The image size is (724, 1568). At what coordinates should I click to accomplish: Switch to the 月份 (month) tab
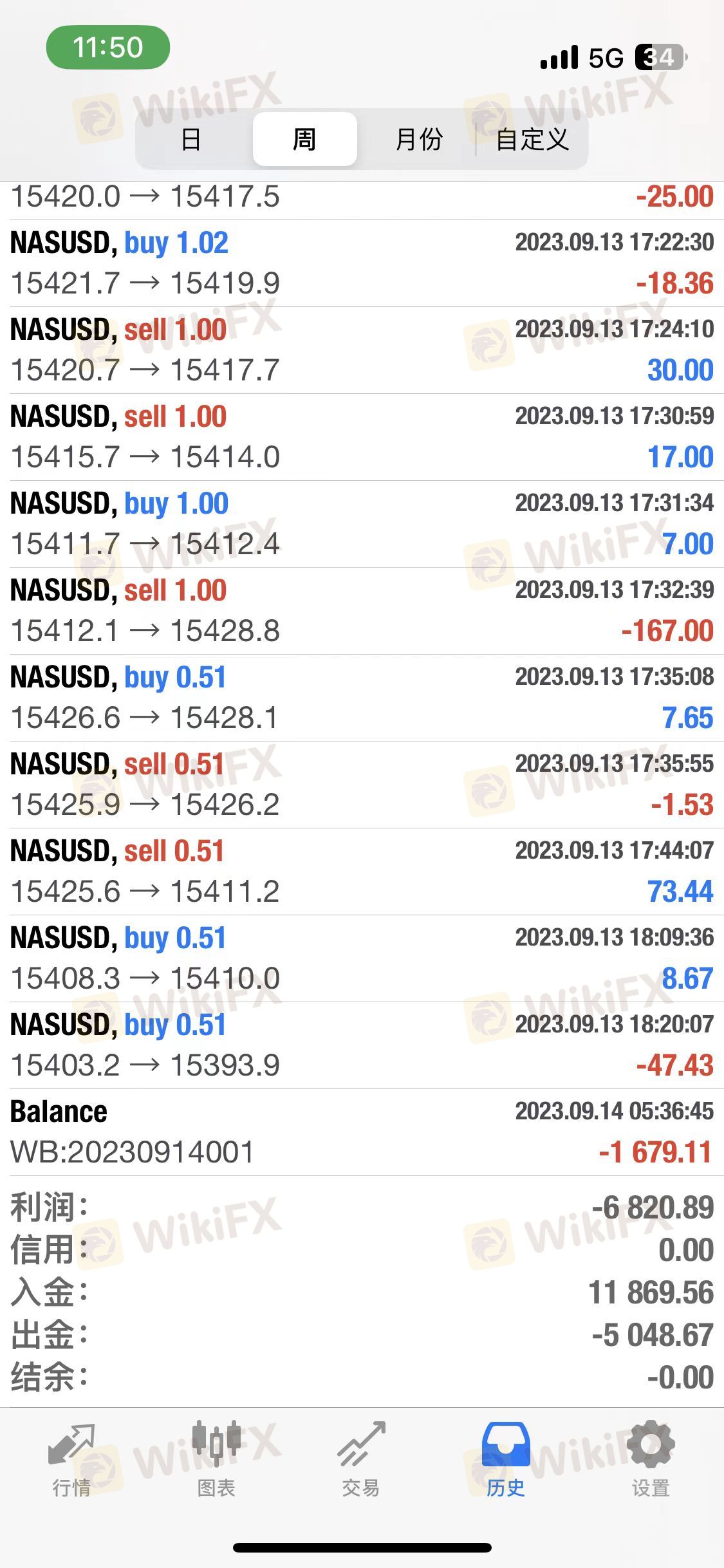tap(419, 139)
